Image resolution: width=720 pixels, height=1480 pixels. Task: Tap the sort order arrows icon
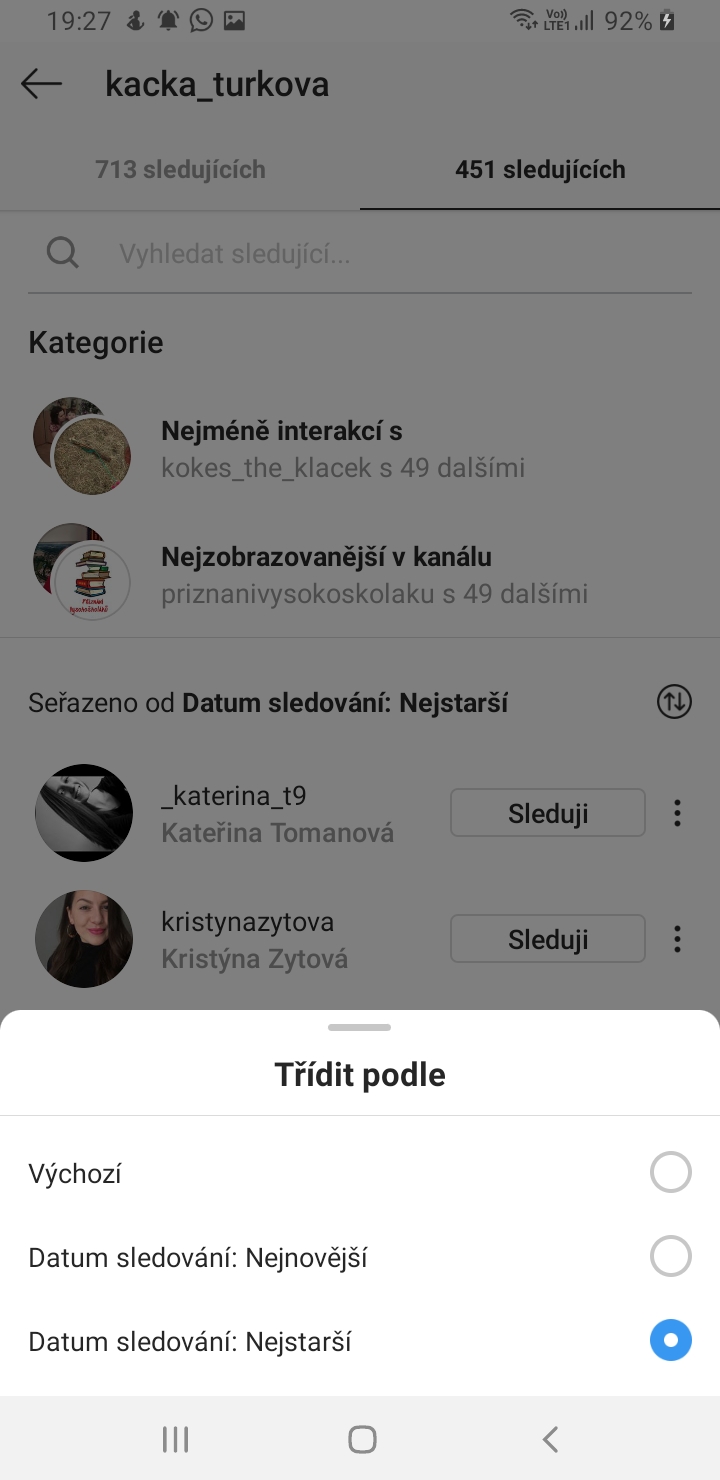tap(674, 702)
